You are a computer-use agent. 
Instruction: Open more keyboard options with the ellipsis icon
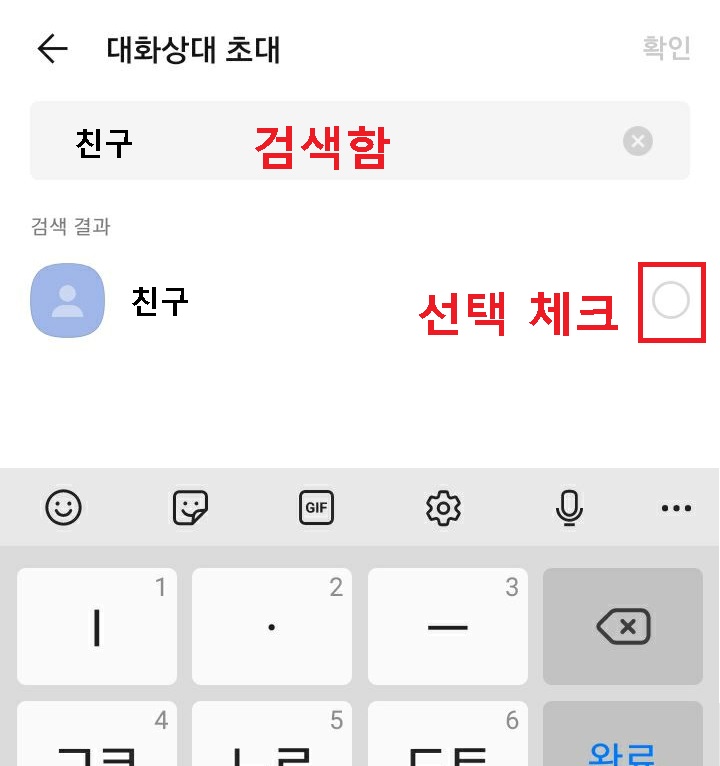[676, 508]
